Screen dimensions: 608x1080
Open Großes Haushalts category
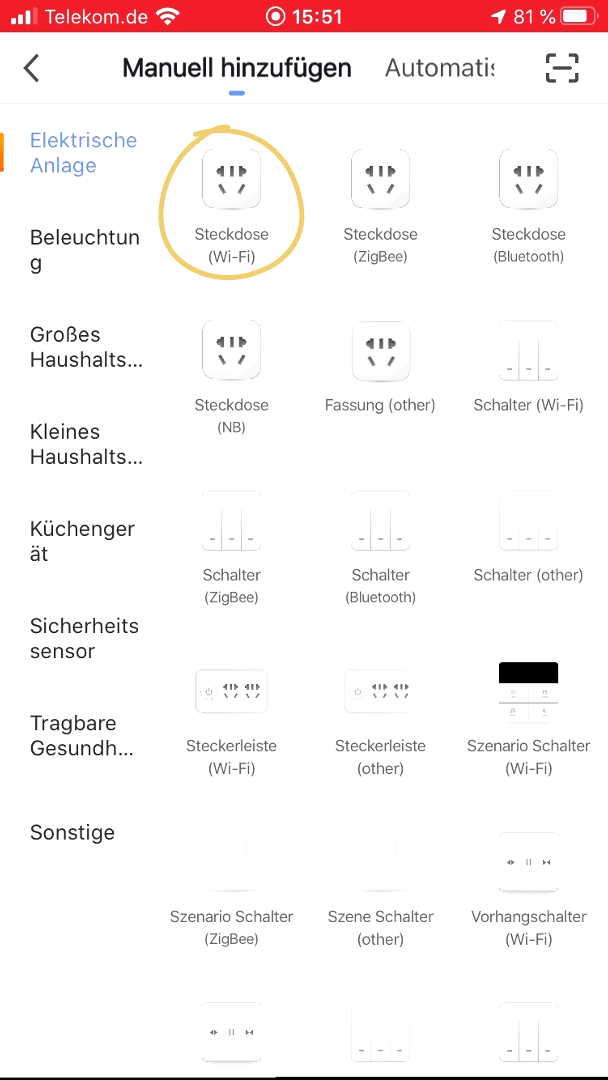click(86, 347)
